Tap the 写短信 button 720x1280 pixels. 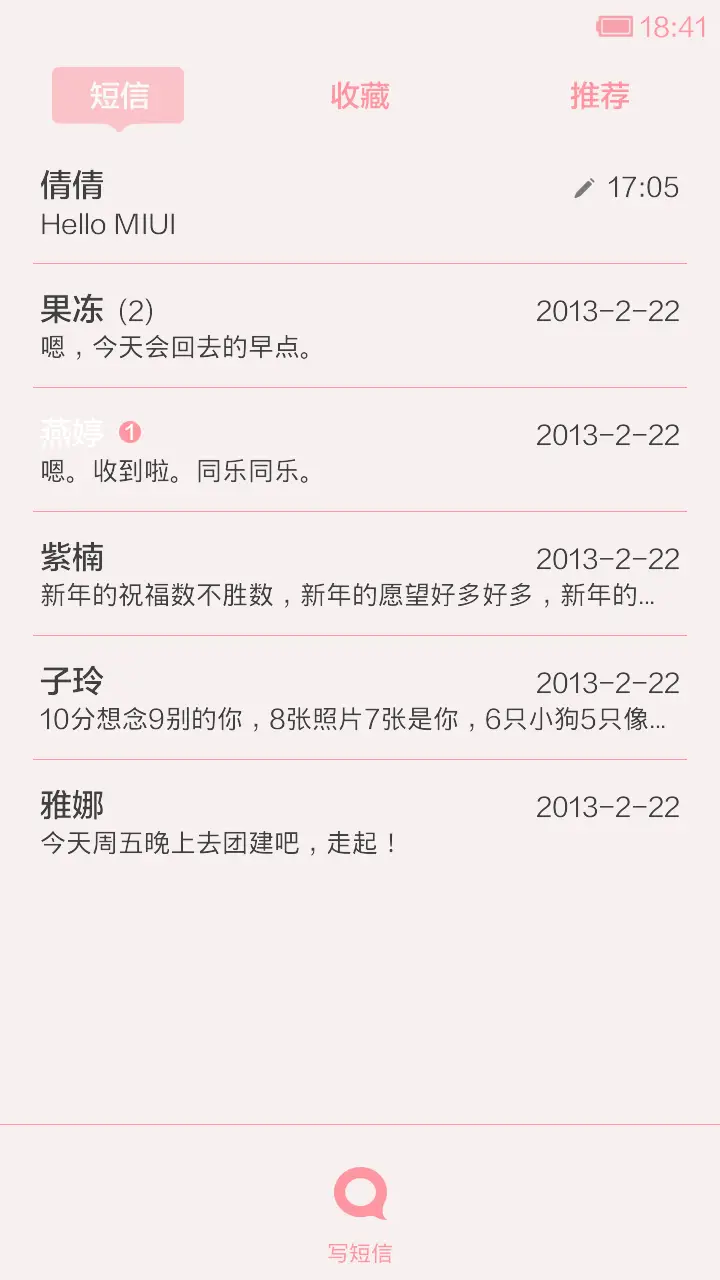click(x=360, y=1251)
